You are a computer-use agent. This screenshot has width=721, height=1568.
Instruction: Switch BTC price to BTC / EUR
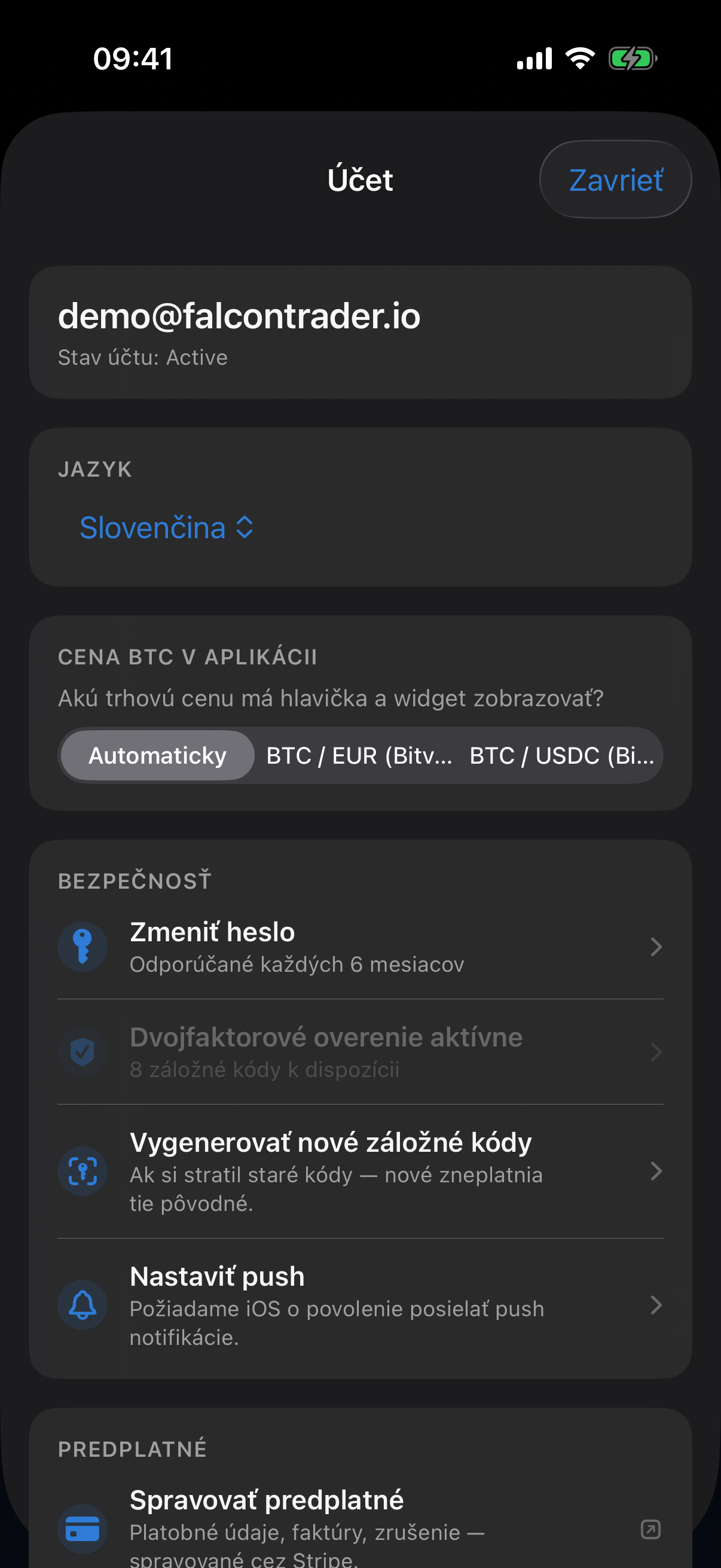pyautogui.click(x=359, y=755)
